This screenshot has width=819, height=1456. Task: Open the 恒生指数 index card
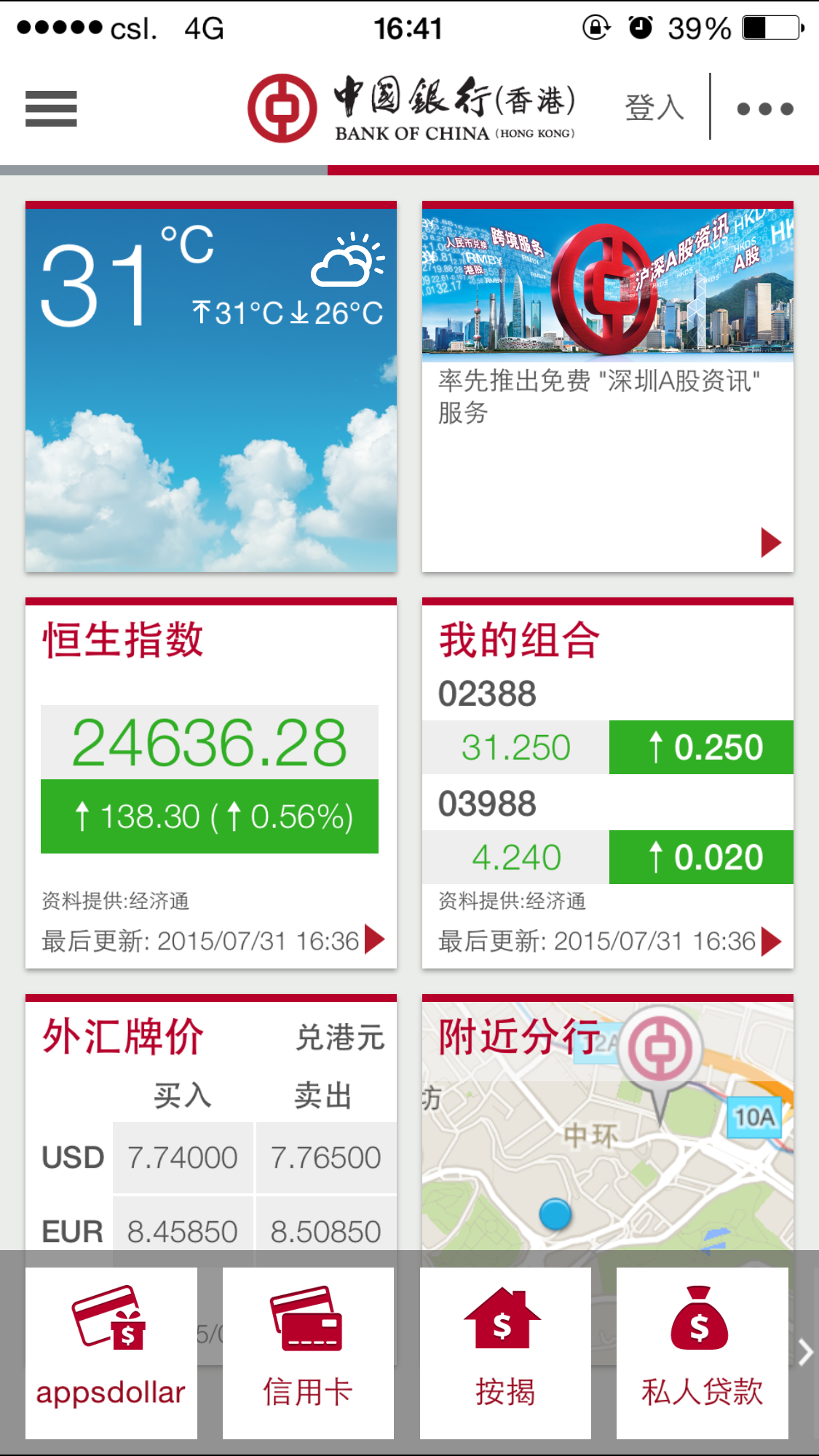[x=211, y=783]
